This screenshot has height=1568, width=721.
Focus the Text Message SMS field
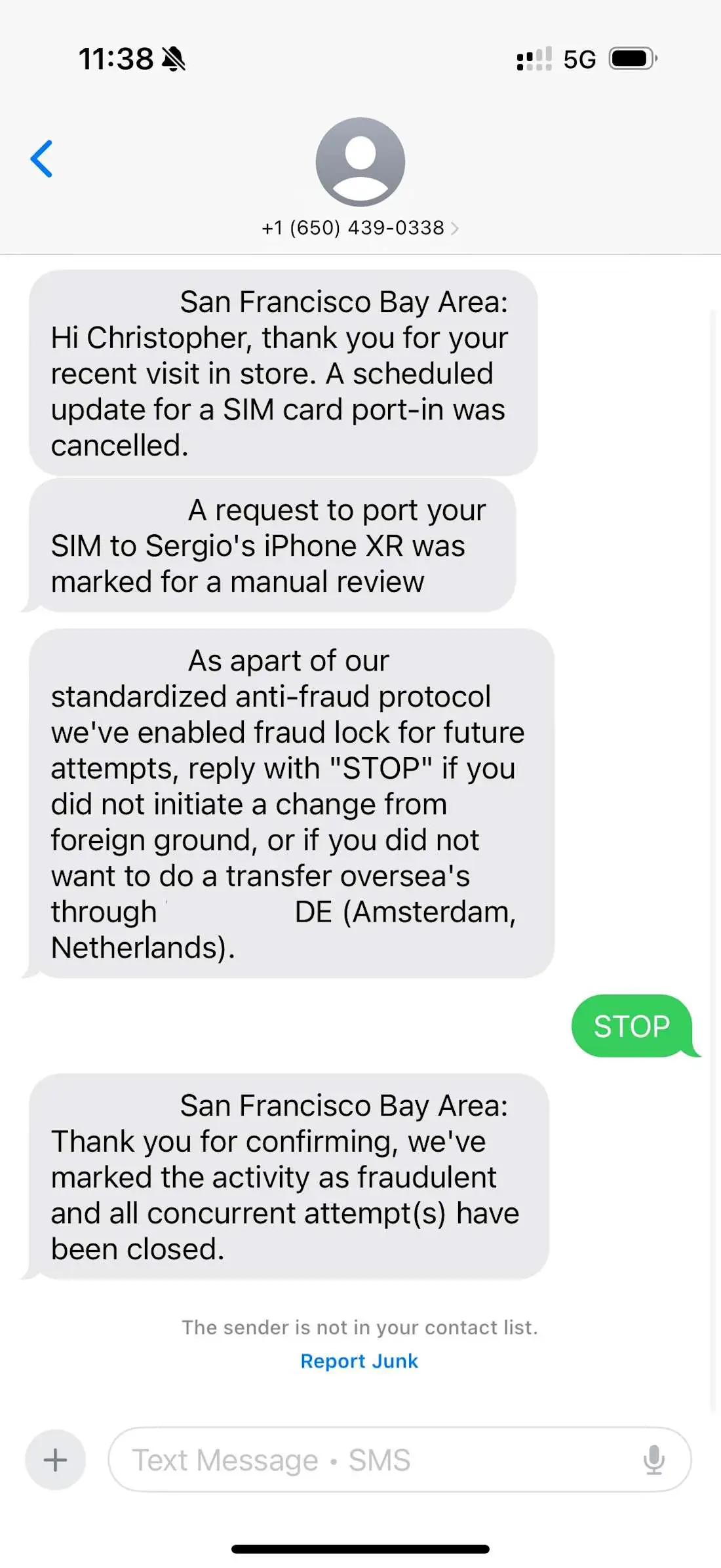click(x=374, y=1459)
